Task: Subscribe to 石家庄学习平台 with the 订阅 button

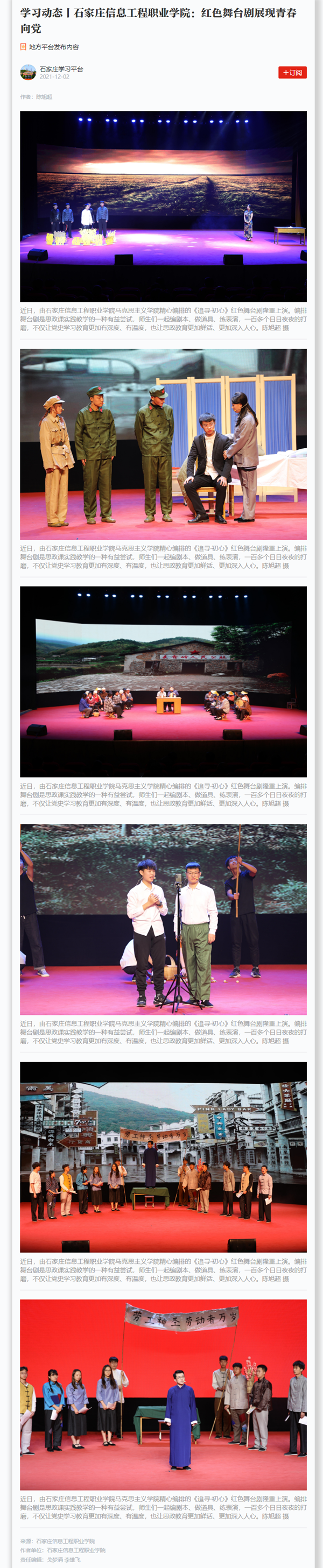Action: [x=292, y=73]
